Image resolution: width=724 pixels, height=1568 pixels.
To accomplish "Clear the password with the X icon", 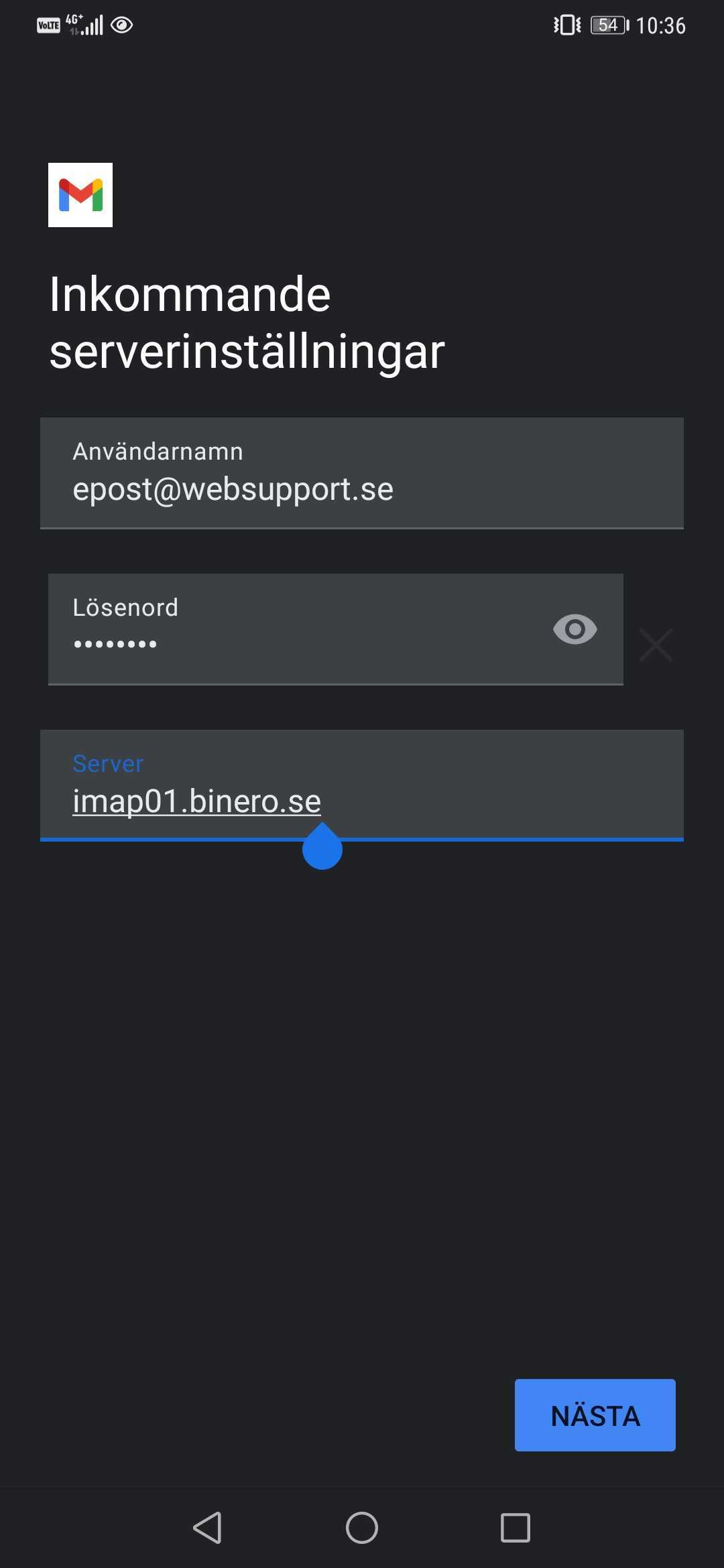I will pyautogui.click(x=656, y=645).
